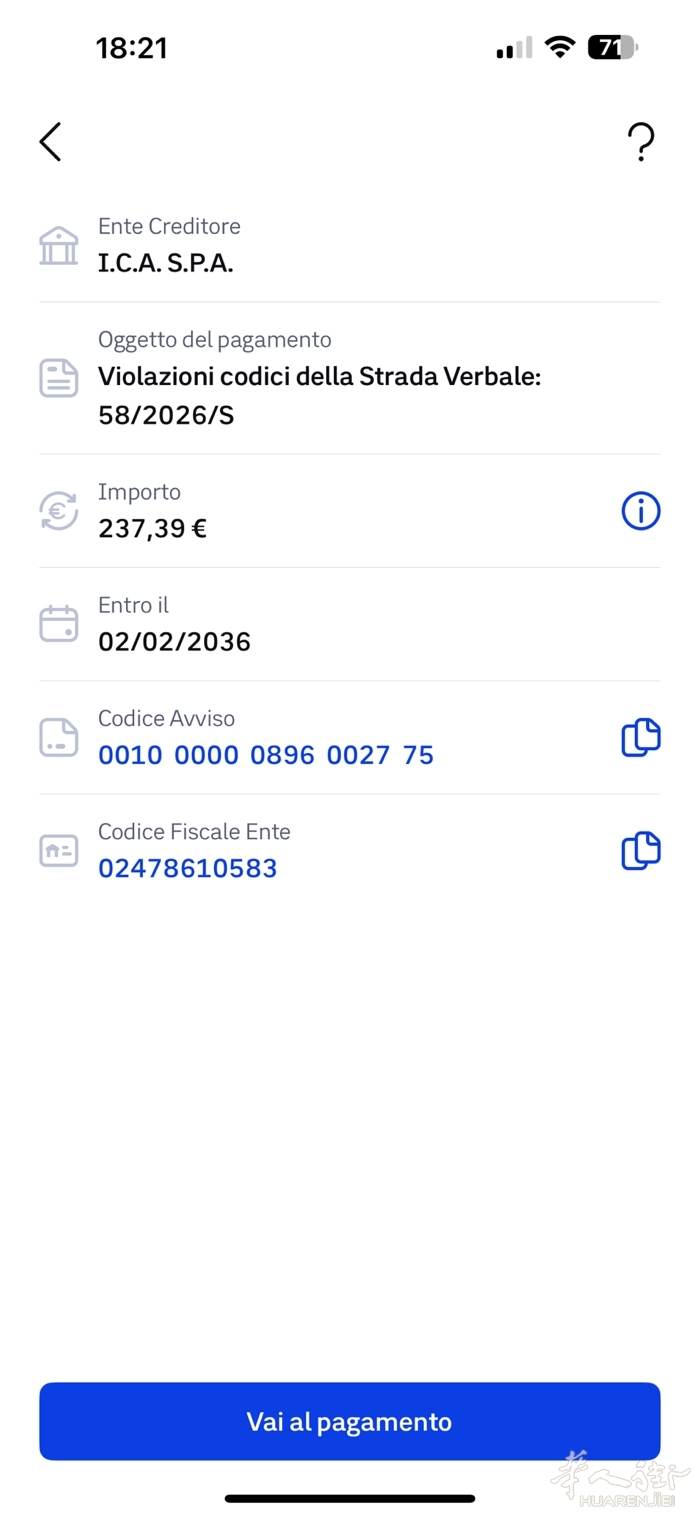The width and height of the screenshot is (700, 1516).
Task: Open the help question mark
Action: pyautogui.click(x=640, y=142)
